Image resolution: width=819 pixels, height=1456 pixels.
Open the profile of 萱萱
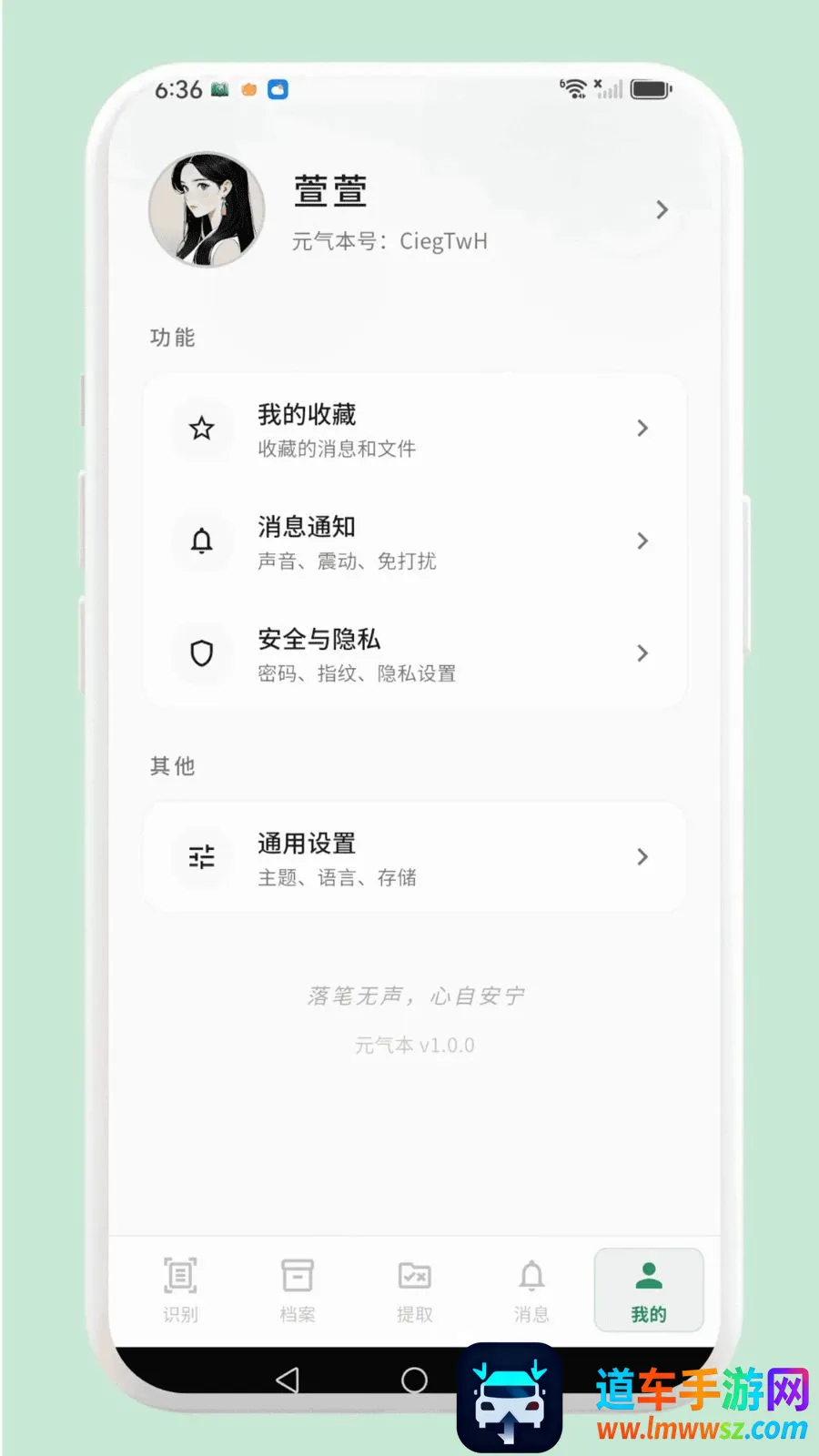(414, 210)
